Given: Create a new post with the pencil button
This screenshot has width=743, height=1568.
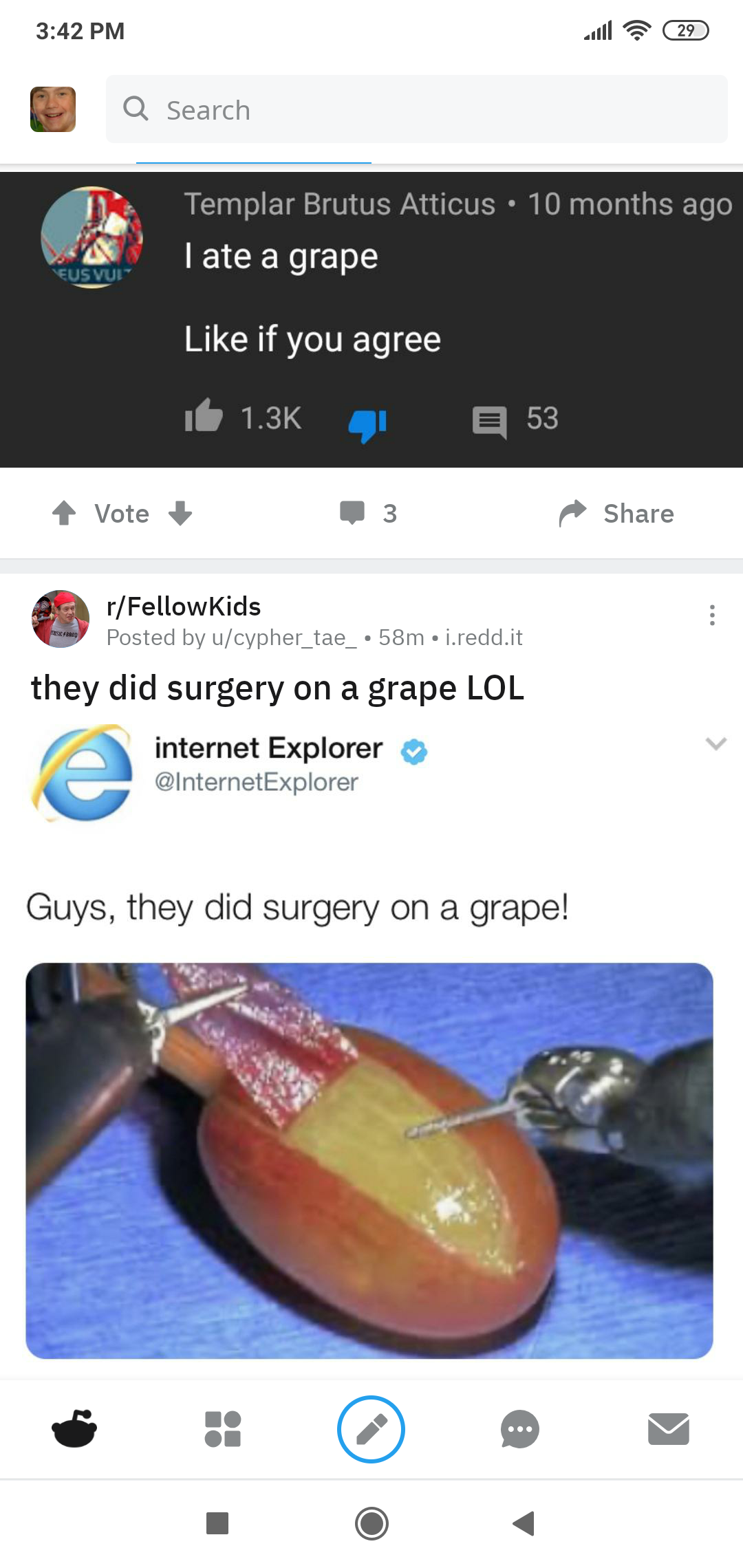Looking at the screenshot, I should pos(371,1429).
